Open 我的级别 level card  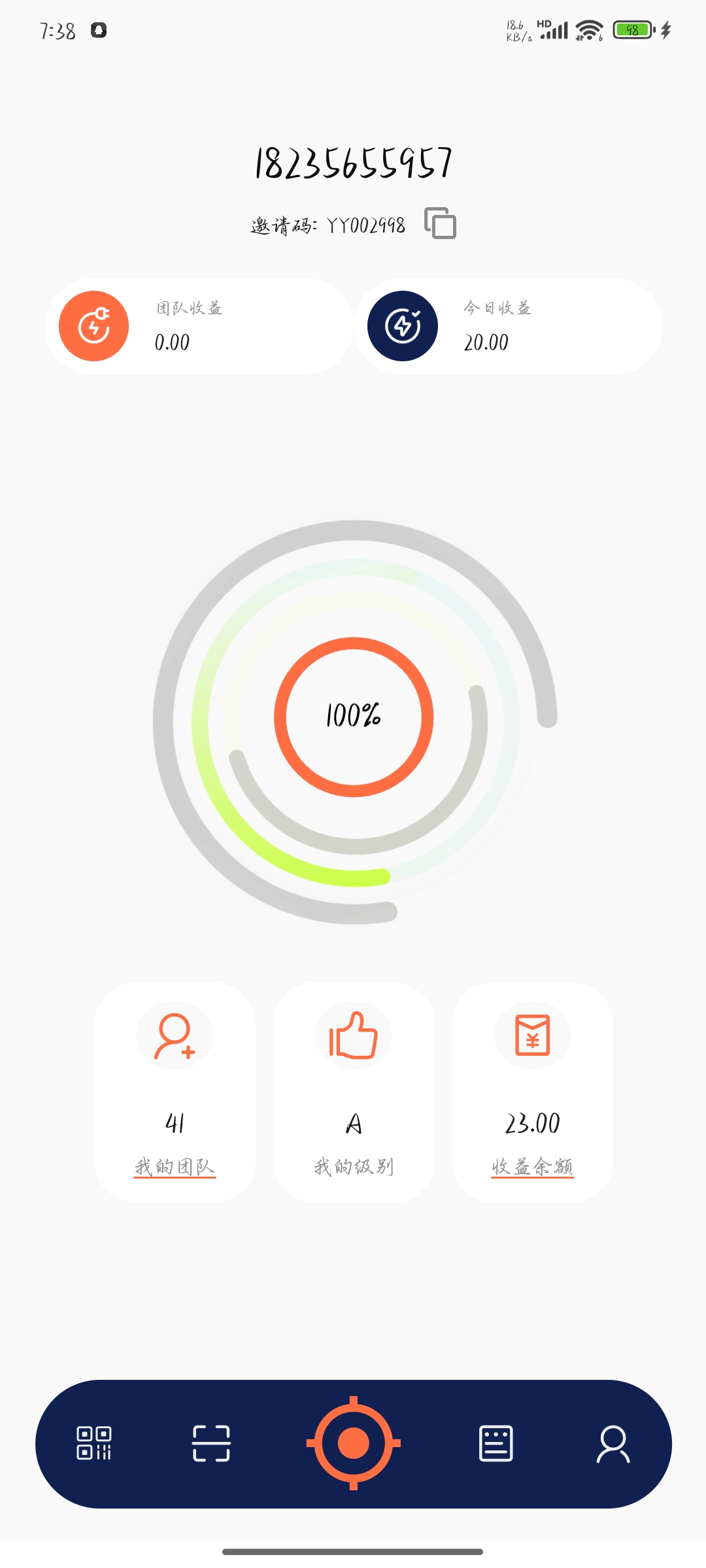(354, 1092)
